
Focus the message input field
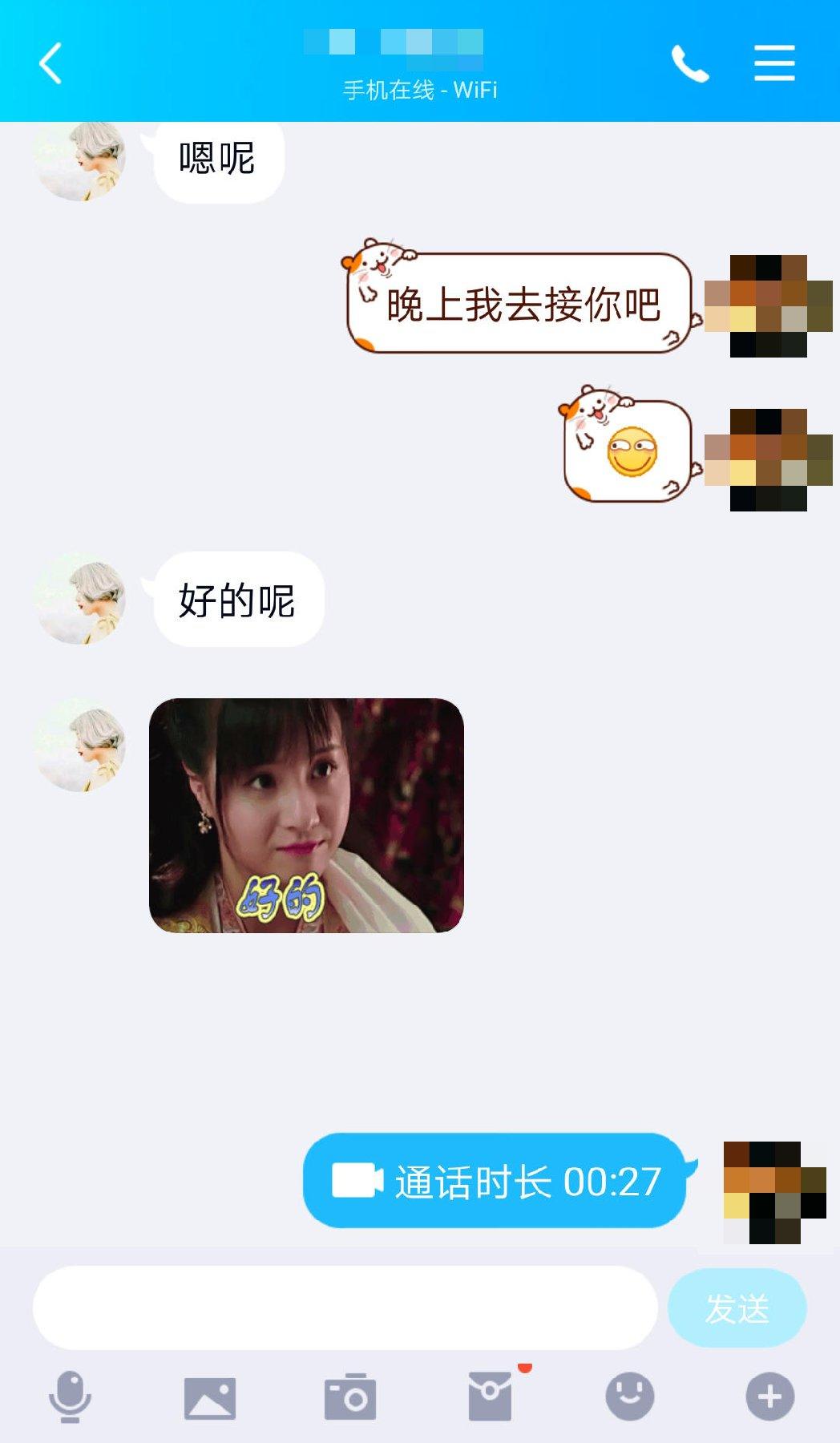pos(345,1308)
